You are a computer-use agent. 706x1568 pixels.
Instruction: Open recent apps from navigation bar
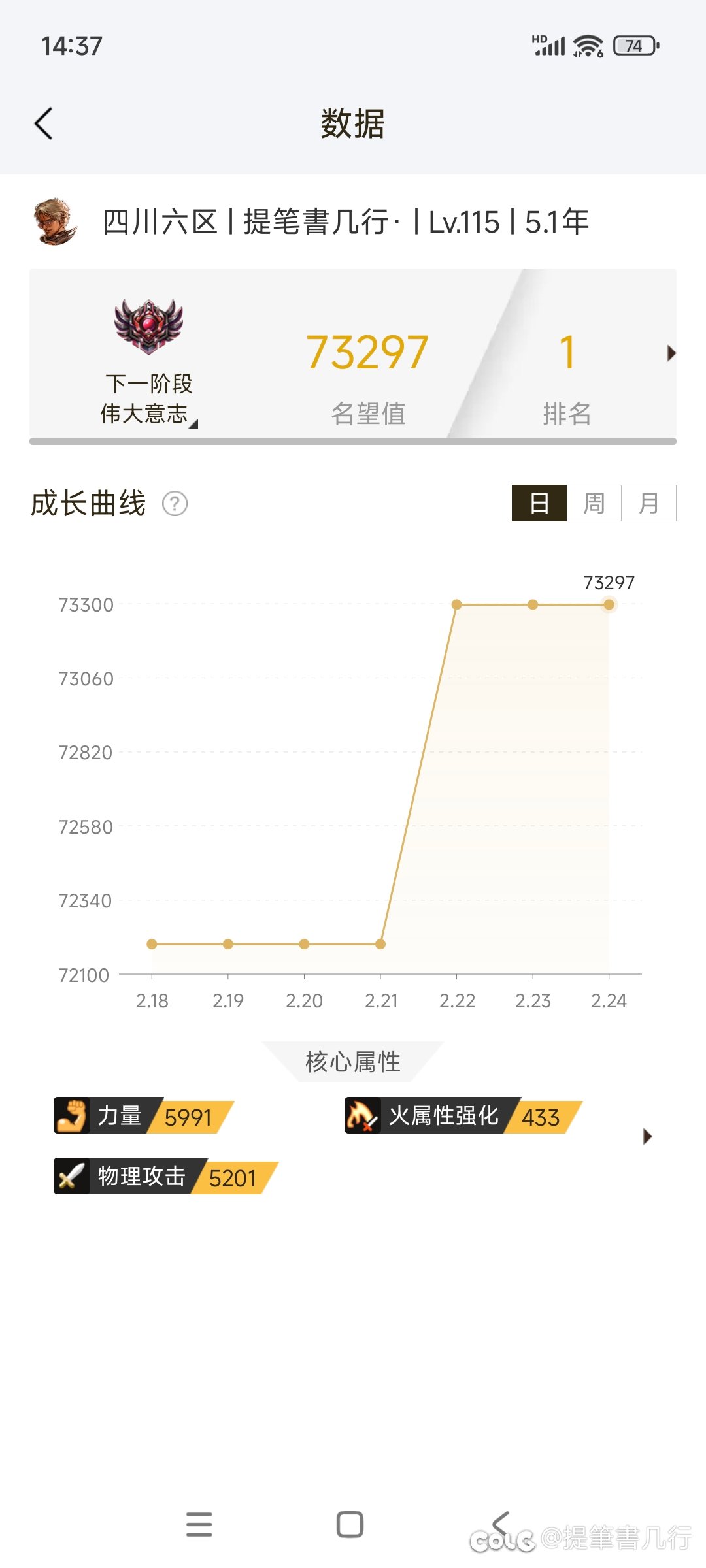199,1524
